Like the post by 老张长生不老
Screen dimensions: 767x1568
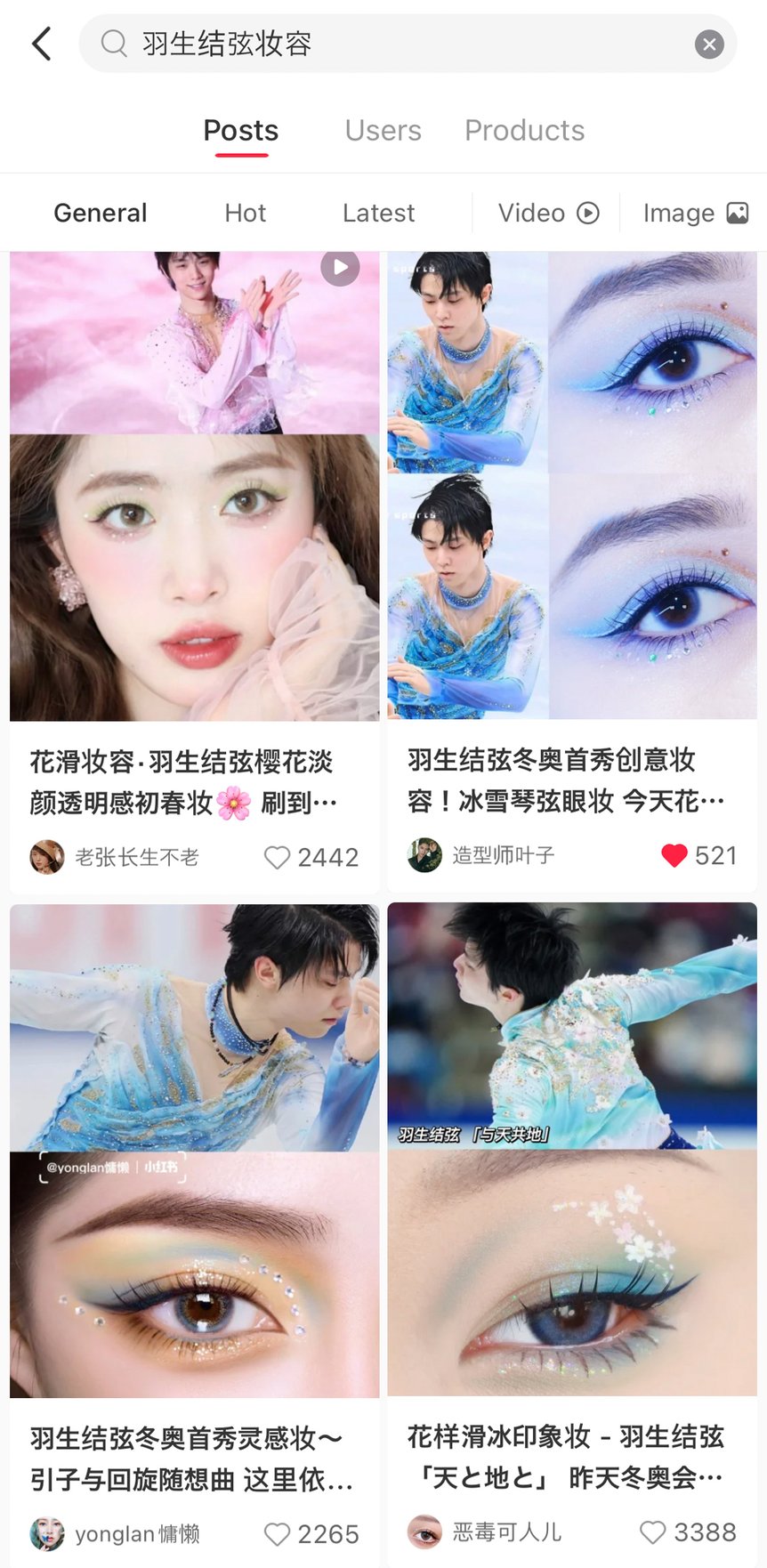click(x=278, y=857)
